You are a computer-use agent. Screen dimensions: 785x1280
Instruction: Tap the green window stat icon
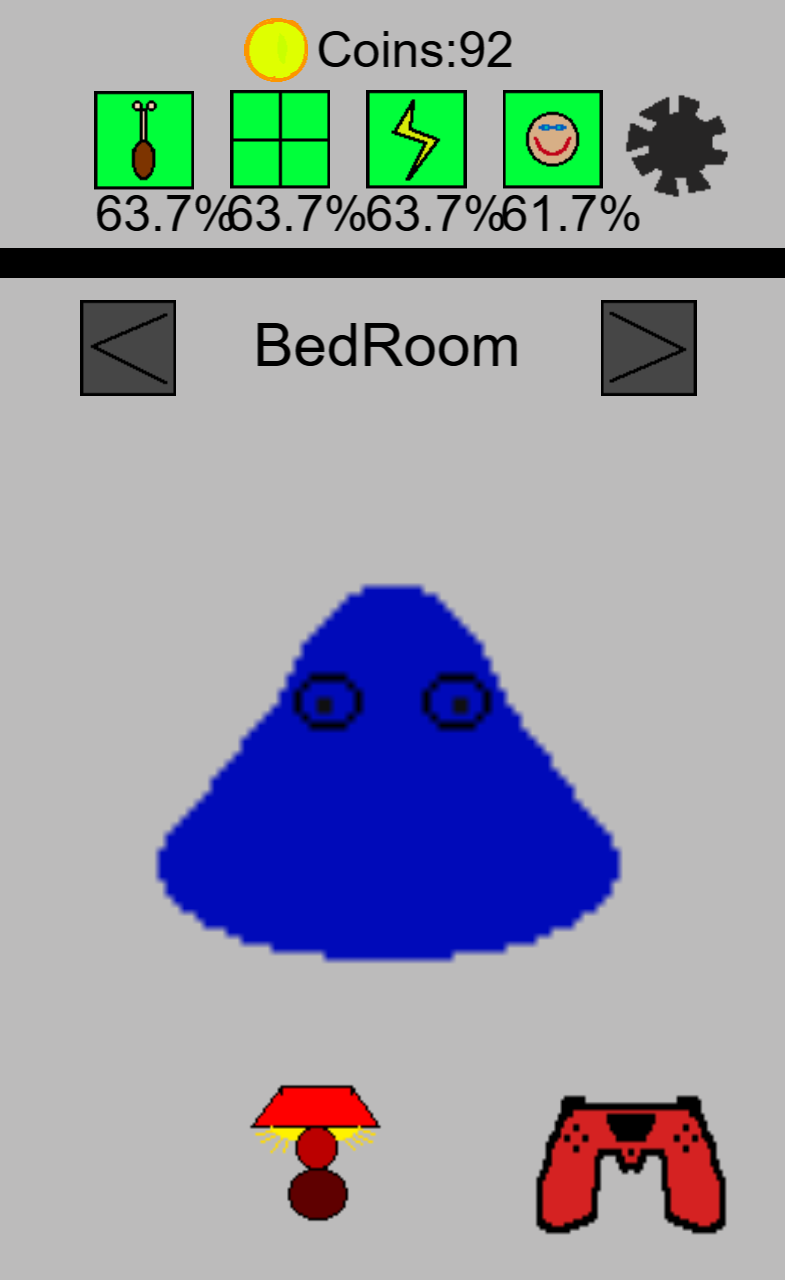[280, 140]
